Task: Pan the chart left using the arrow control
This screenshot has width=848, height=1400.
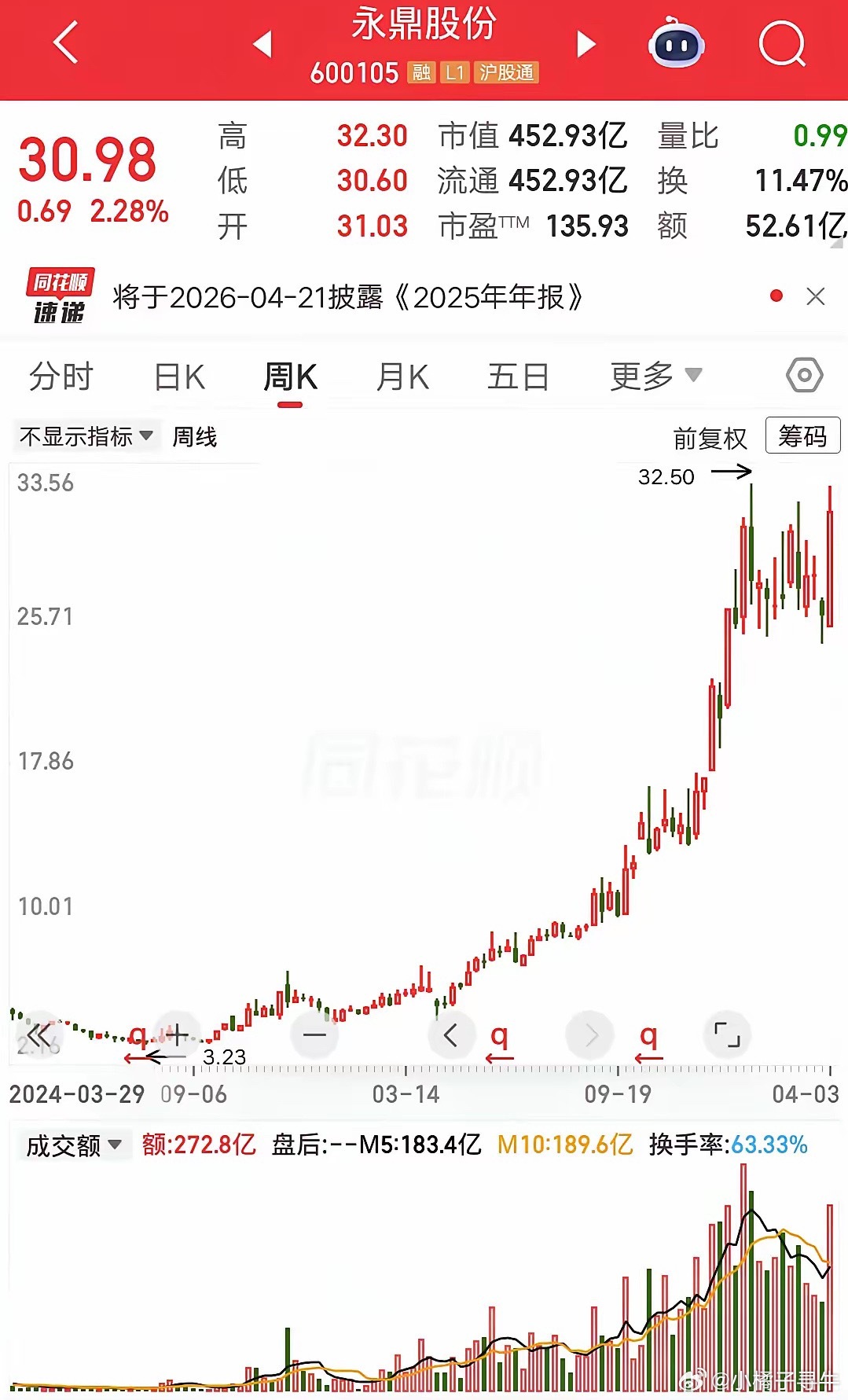Action: click(452, 1035)
